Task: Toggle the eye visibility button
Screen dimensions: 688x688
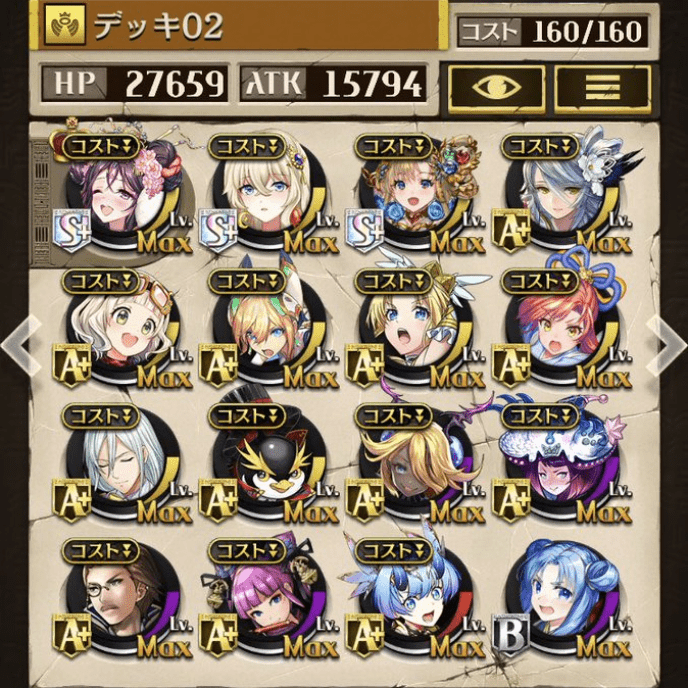Action: click(x=496, y=86)
